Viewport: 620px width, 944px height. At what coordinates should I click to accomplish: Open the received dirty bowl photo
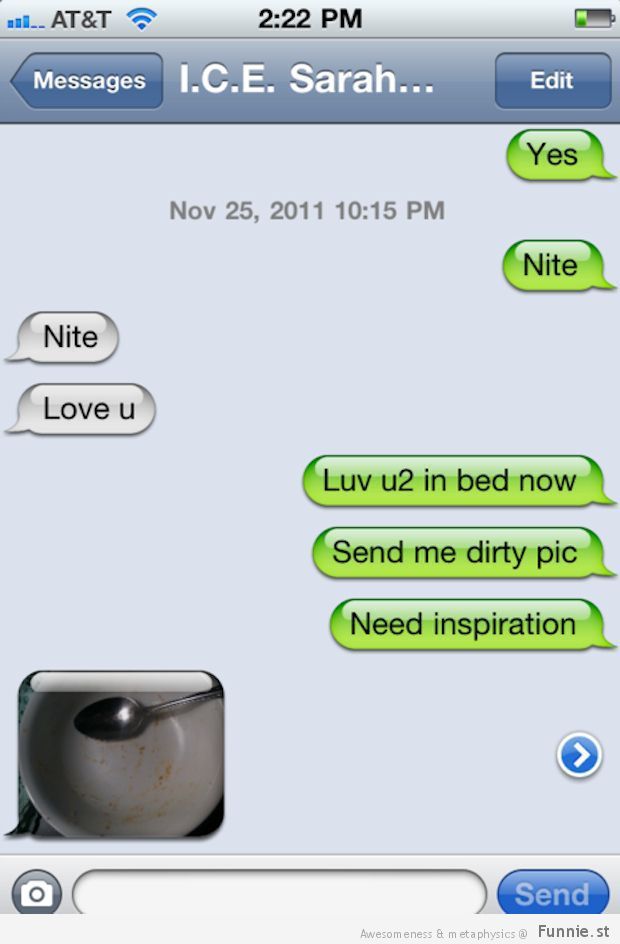tap(120, 753)
